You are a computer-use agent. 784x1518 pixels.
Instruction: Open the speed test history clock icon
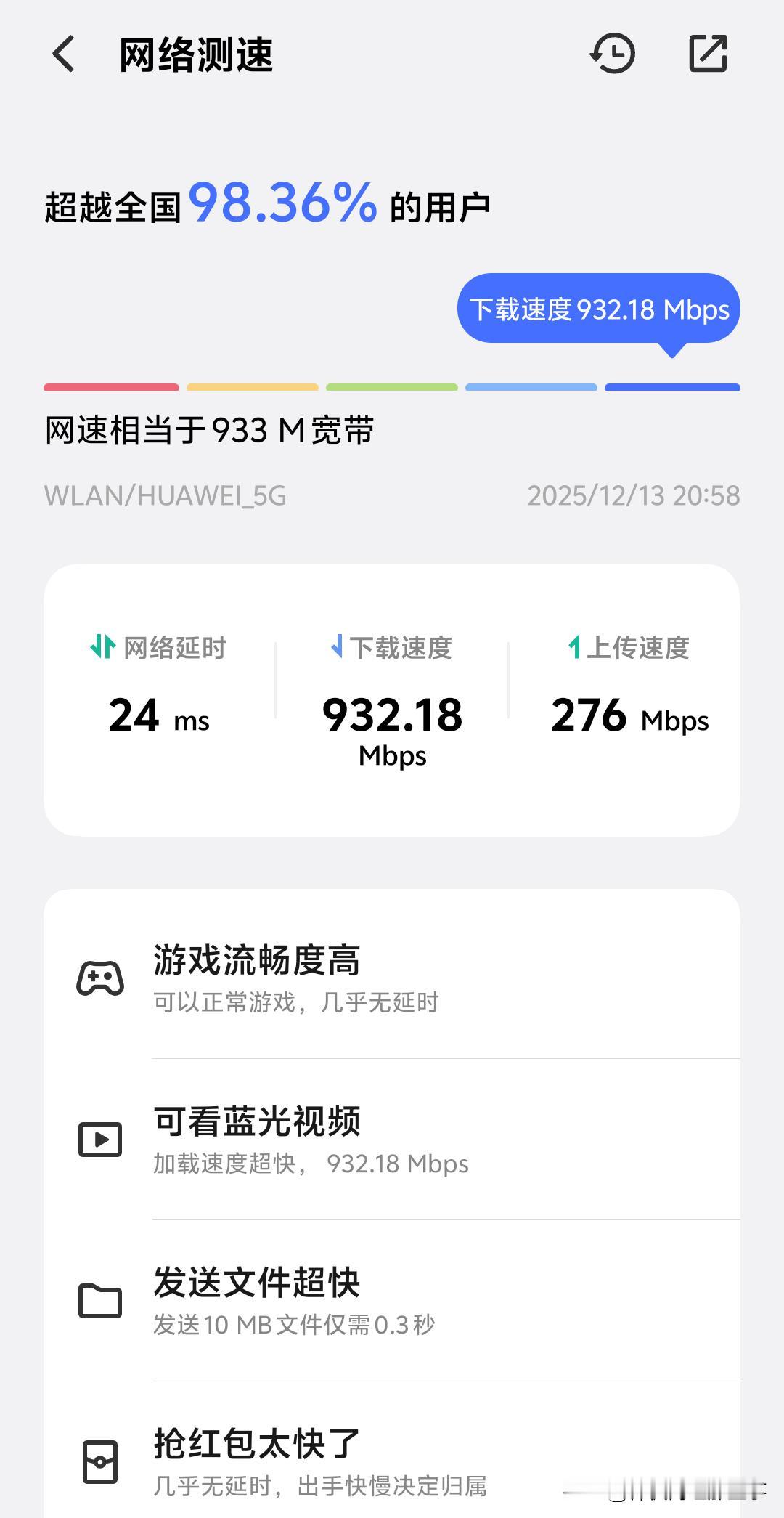point(612,54)
